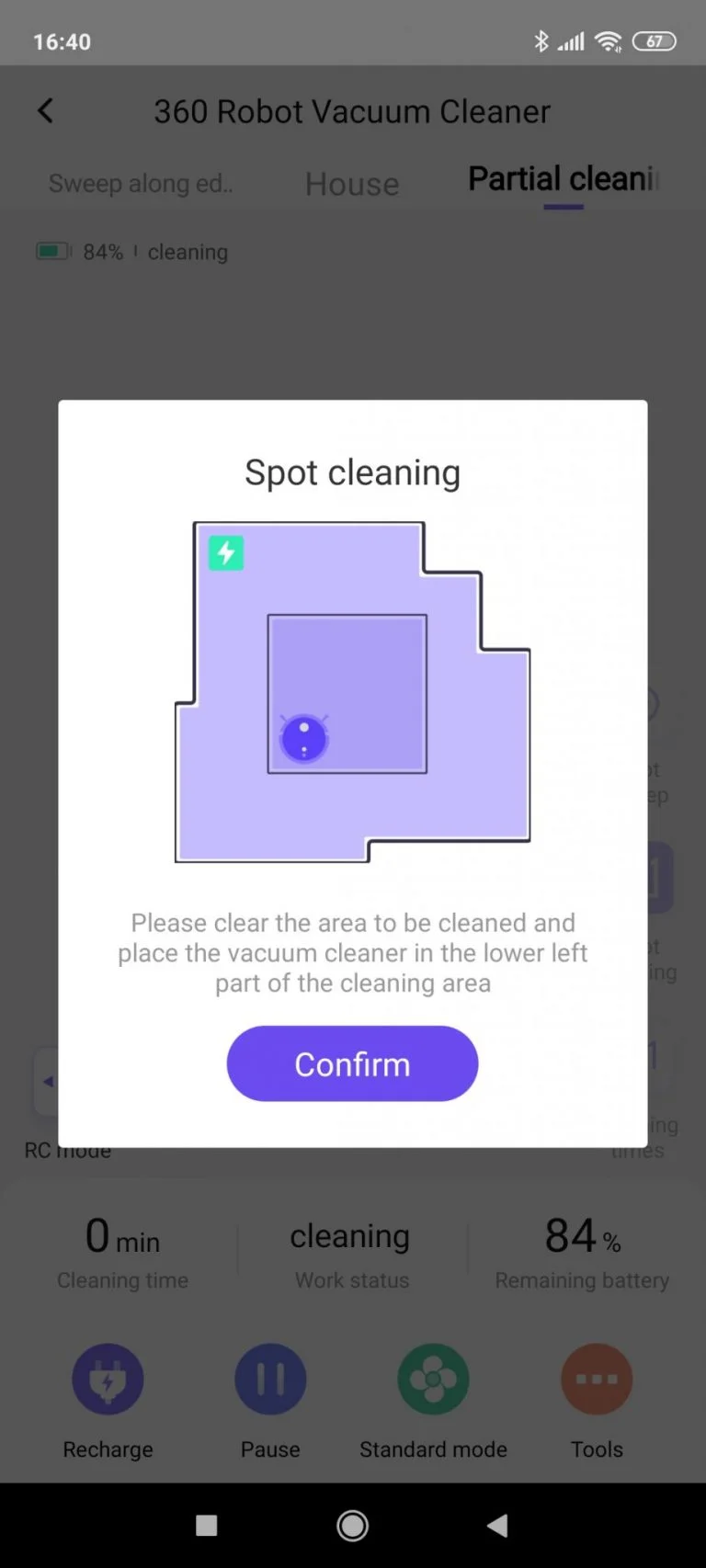Pause the cleaning
Viewport: 706px width, 1568px height.
point(270,1380)
